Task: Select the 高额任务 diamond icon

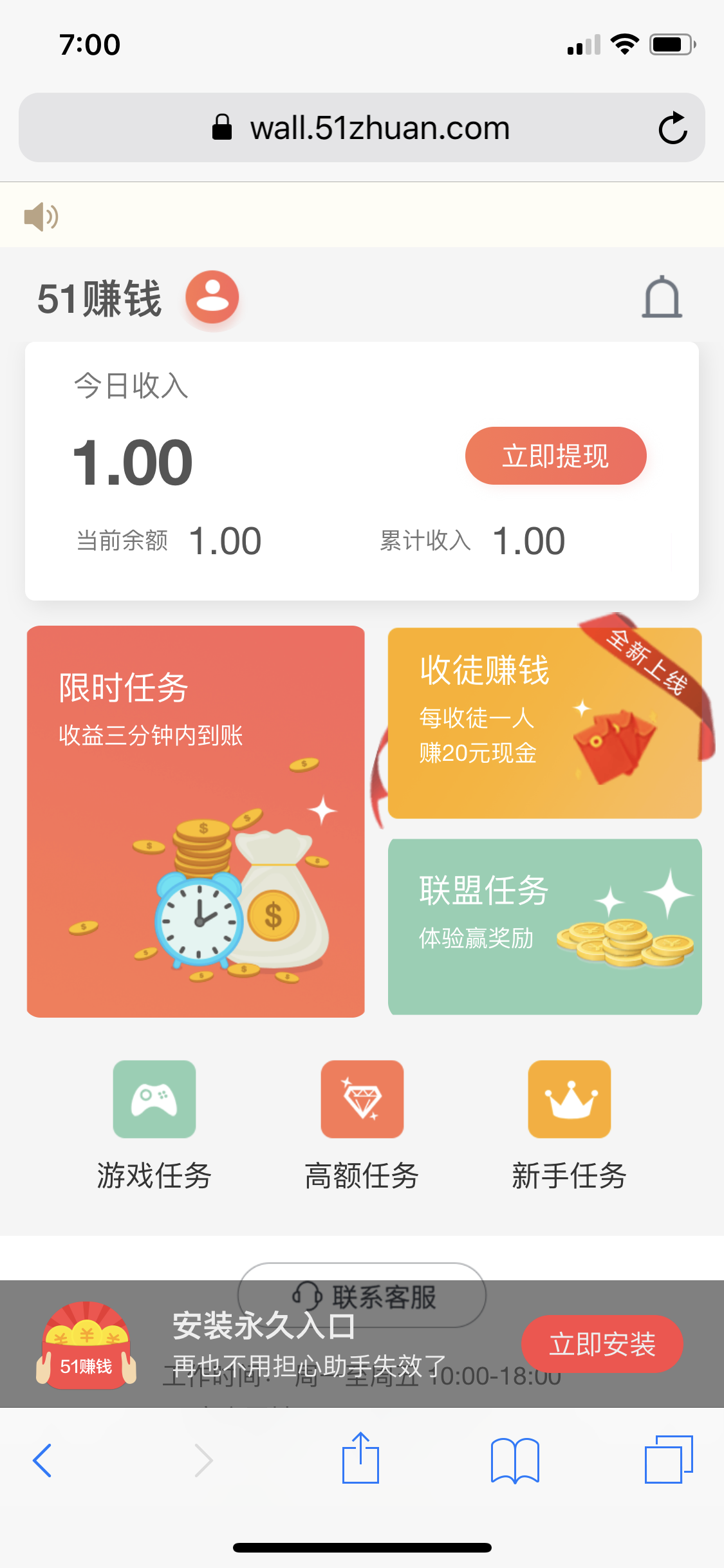Action: 362,1099
